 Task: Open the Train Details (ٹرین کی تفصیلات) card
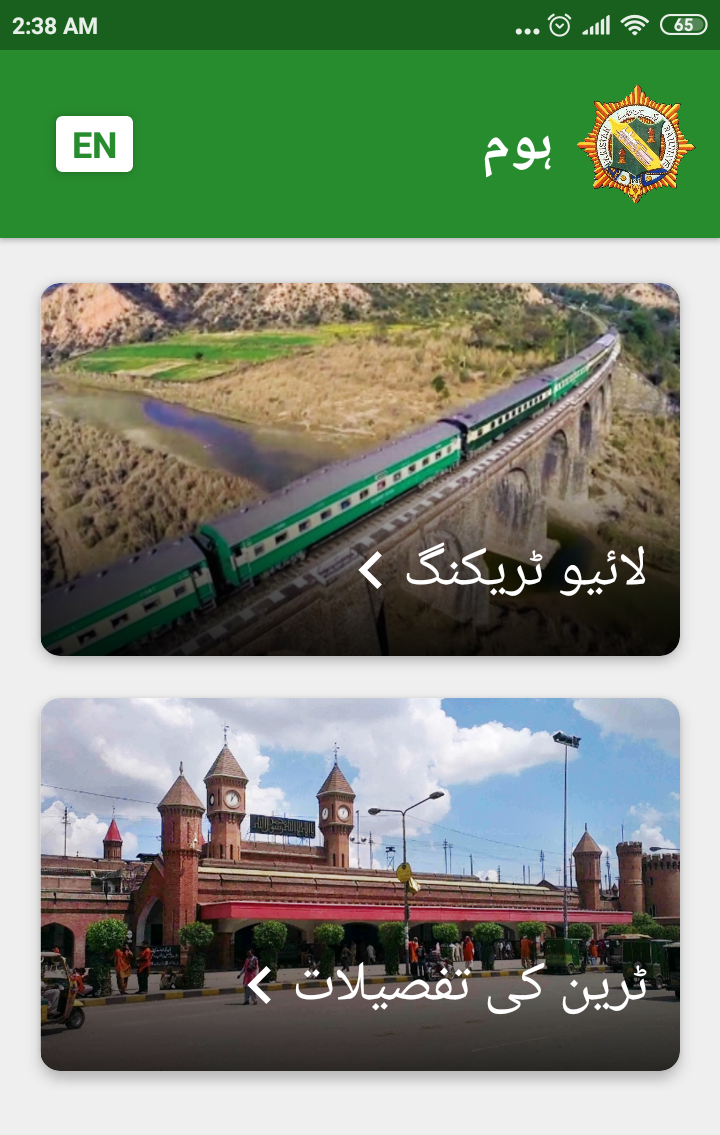coord(360,884)
